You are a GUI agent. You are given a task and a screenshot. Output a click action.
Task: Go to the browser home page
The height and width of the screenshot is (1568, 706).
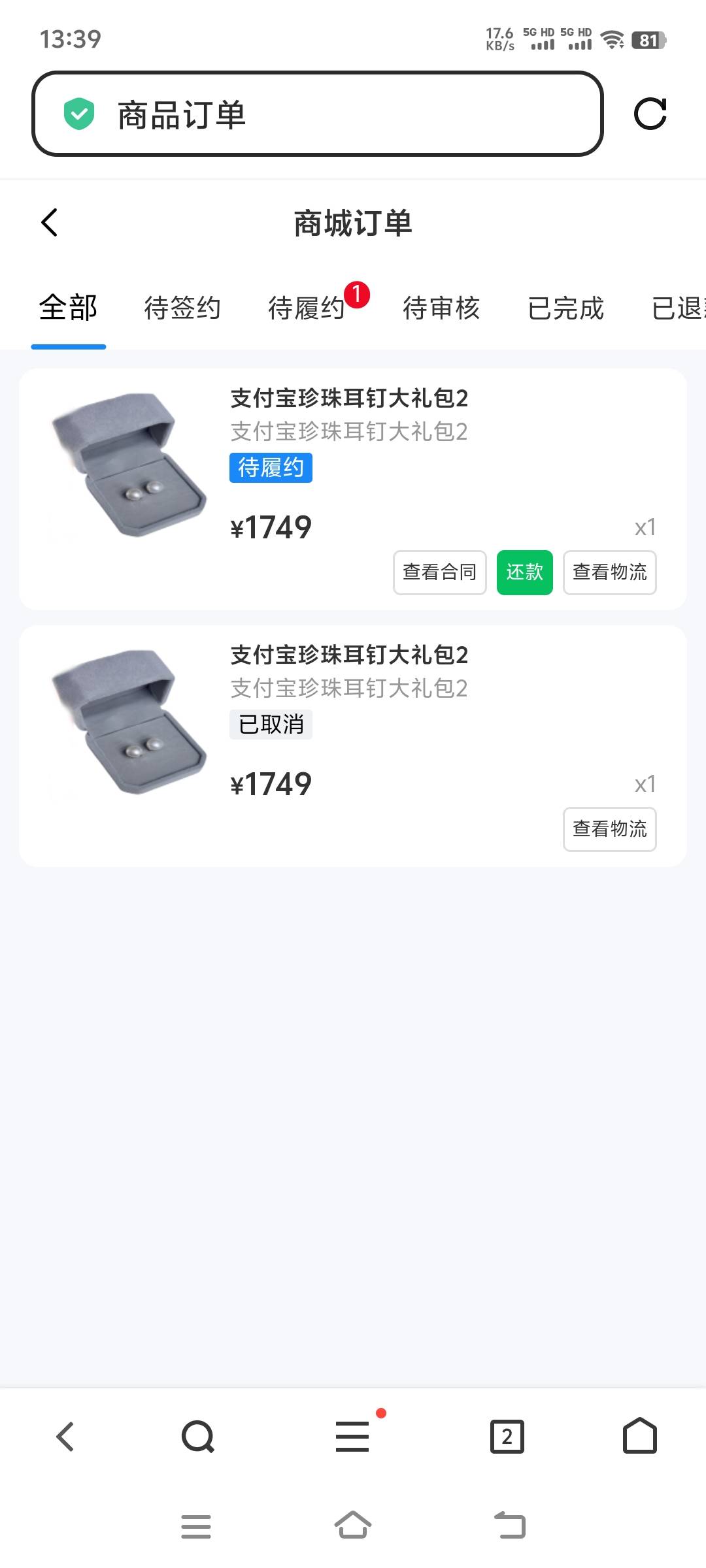pyautogui.click(x=640, y=1435)
